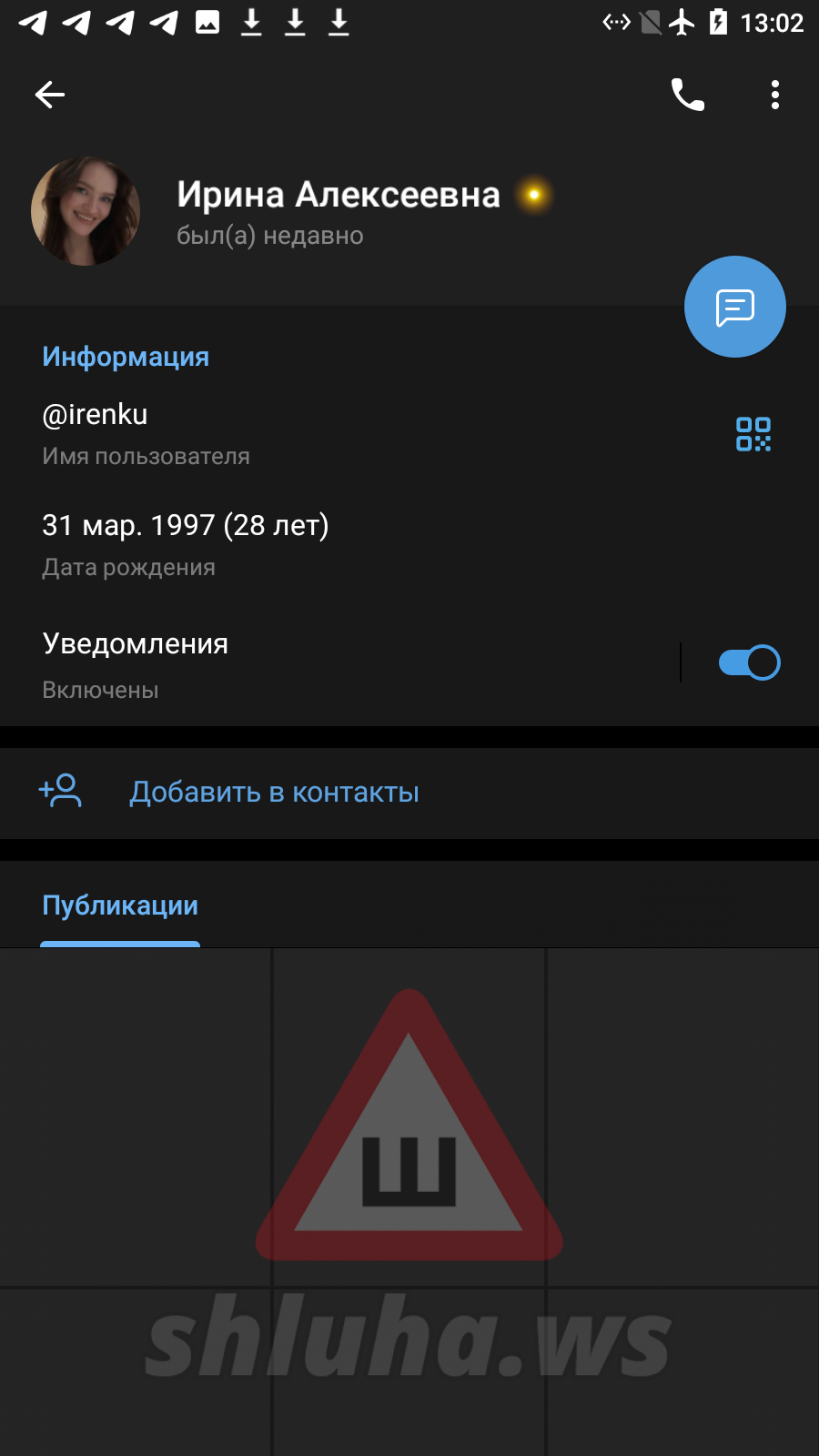Open the chat via the message button

[735, 307]
